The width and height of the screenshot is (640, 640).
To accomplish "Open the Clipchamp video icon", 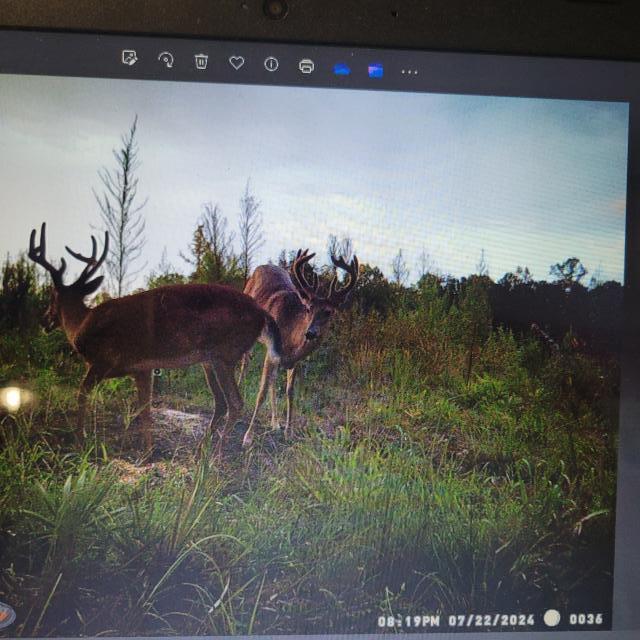I will [x=375, y=70].
